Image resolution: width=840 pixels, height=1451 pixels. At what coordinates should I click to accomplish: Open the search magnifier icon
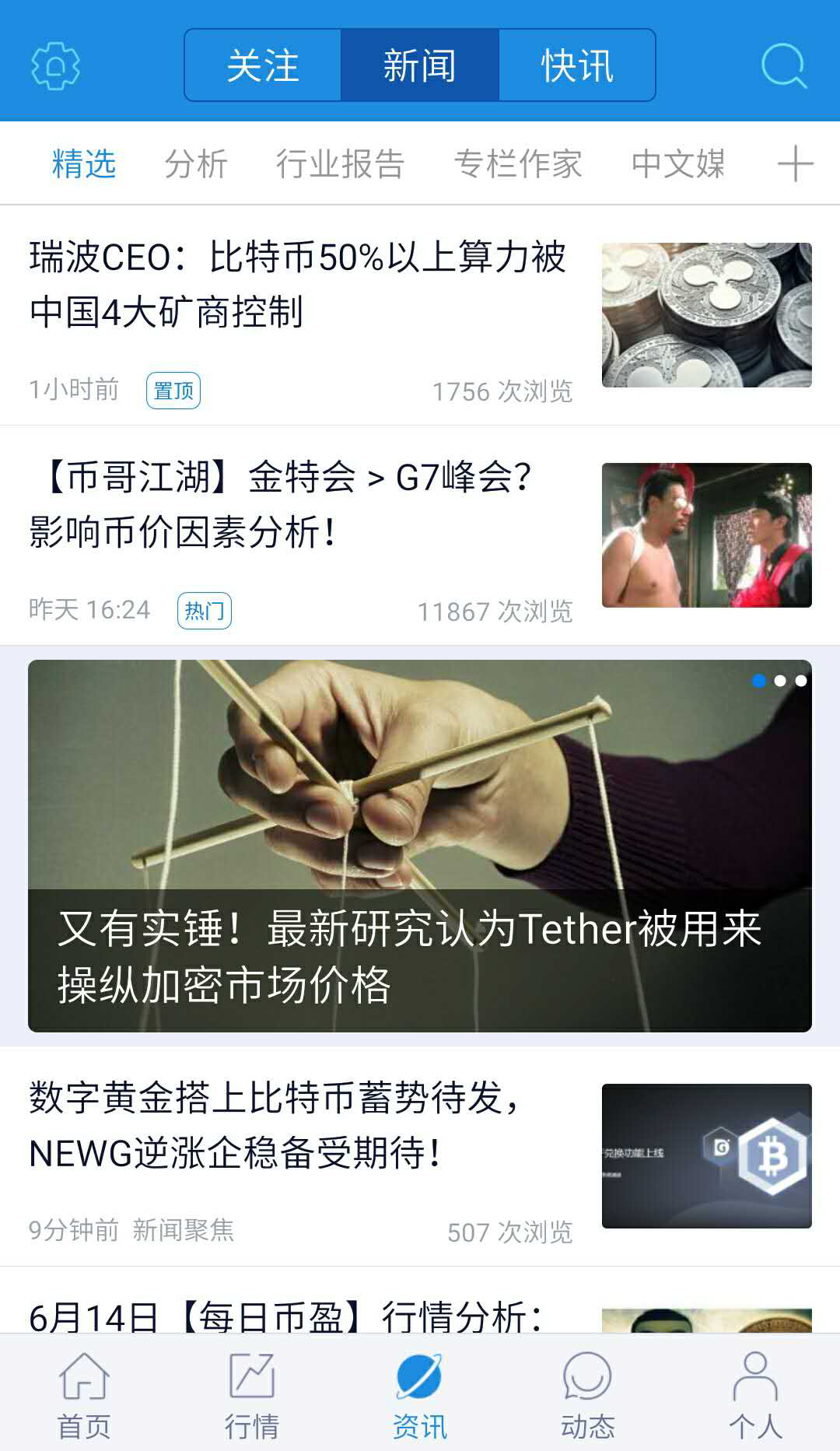(x=783, y=65)
